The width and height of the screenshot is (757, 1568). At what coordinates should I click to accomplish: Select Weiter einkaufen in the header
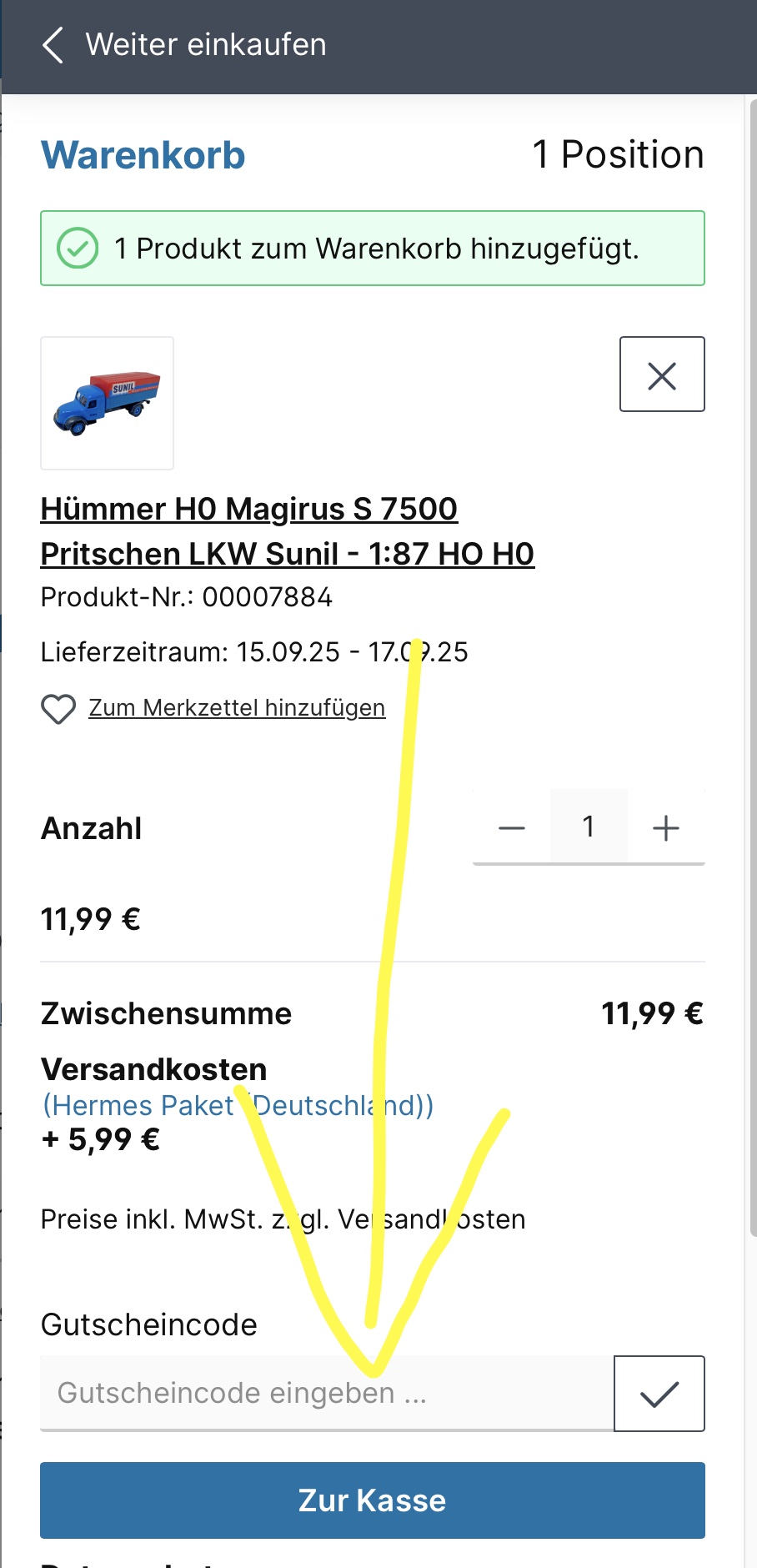pyautogui.click(x=205, y=46)
